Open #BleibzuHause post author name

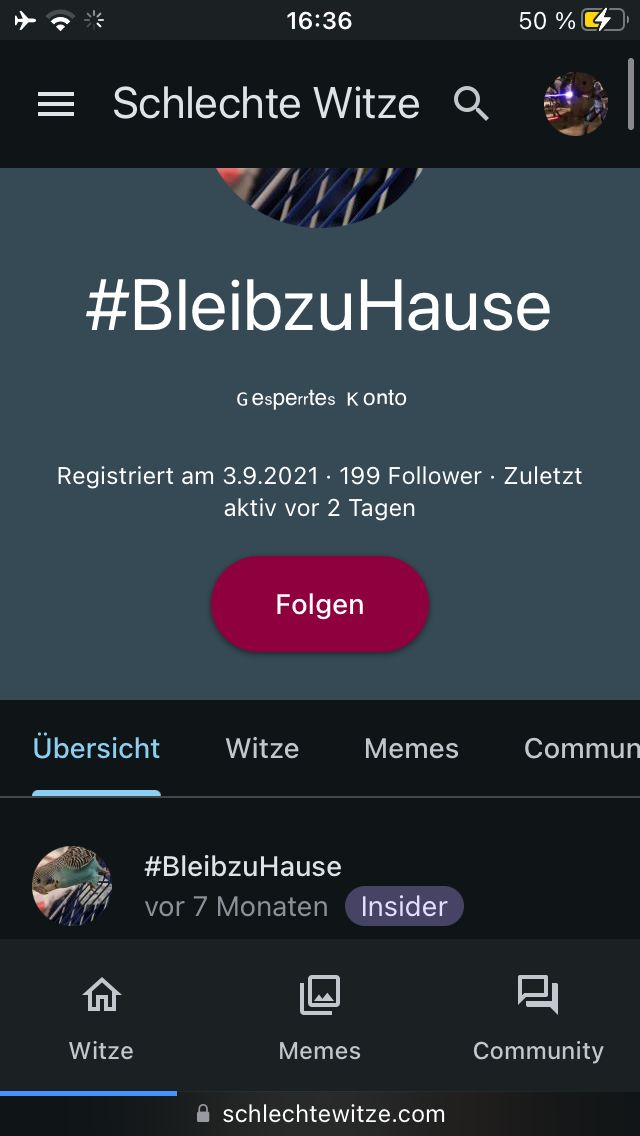pos(243,866)
